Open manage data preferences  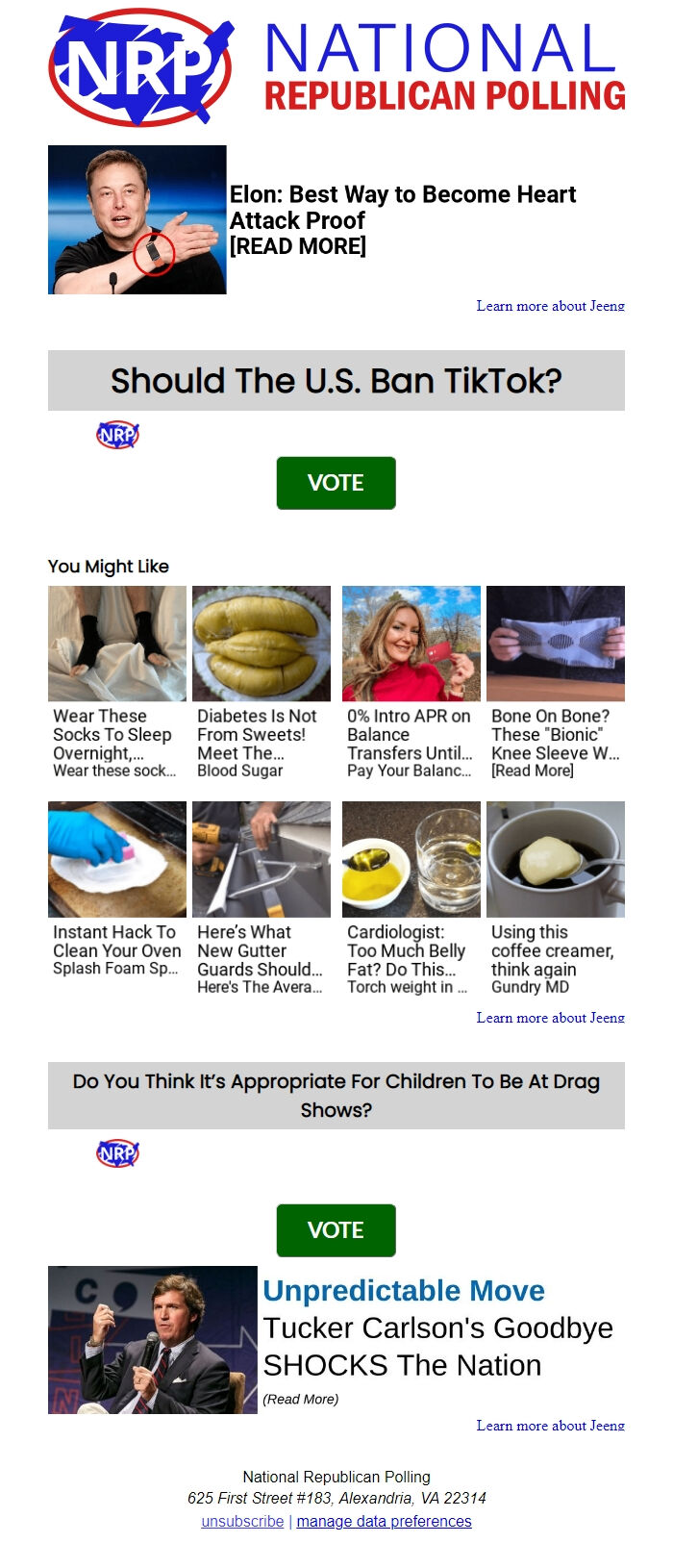click(384, 1521)
